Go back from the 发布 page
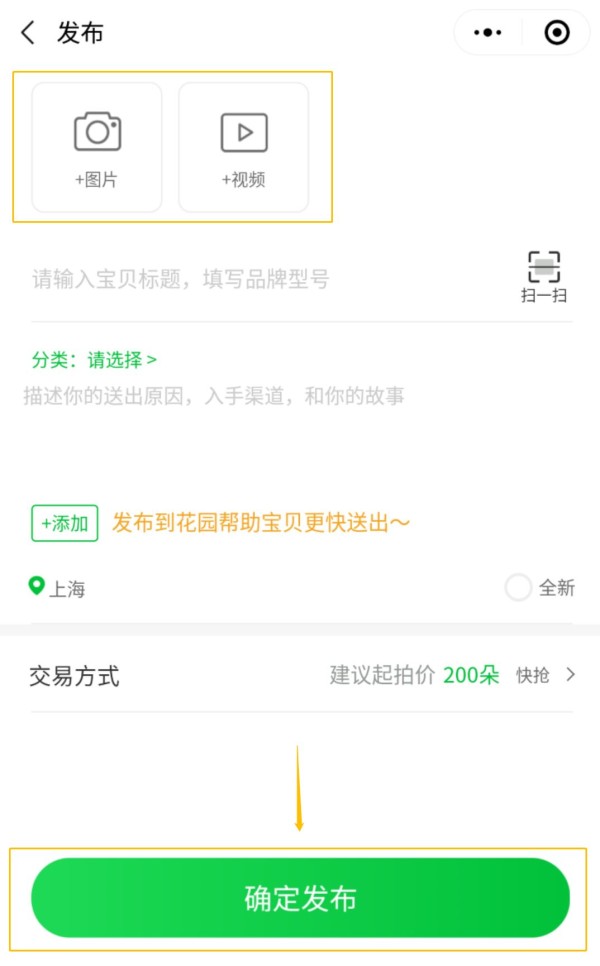600x966 pixels. [x=28, y=33]
